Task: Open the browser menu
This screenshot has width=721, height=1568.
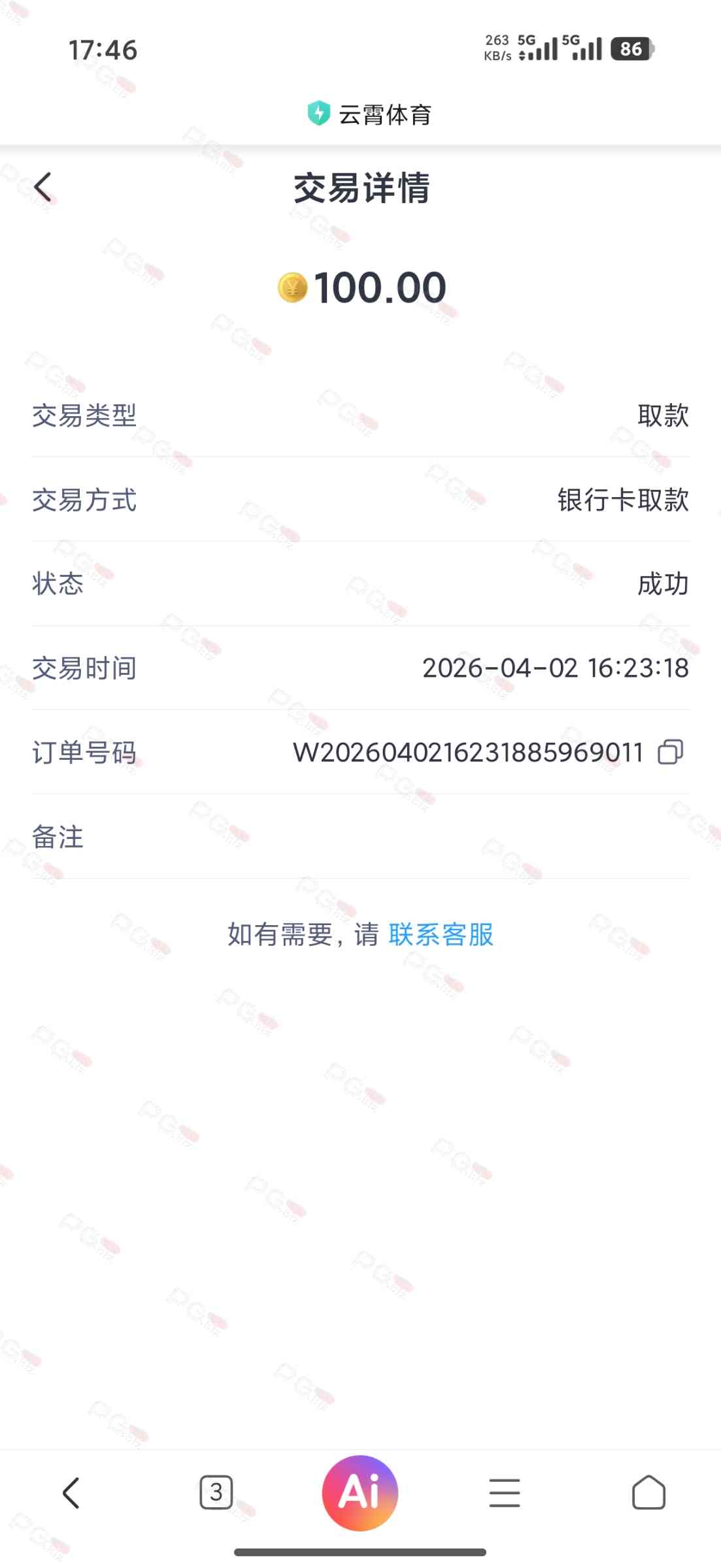Action: tap(505, 1493)
